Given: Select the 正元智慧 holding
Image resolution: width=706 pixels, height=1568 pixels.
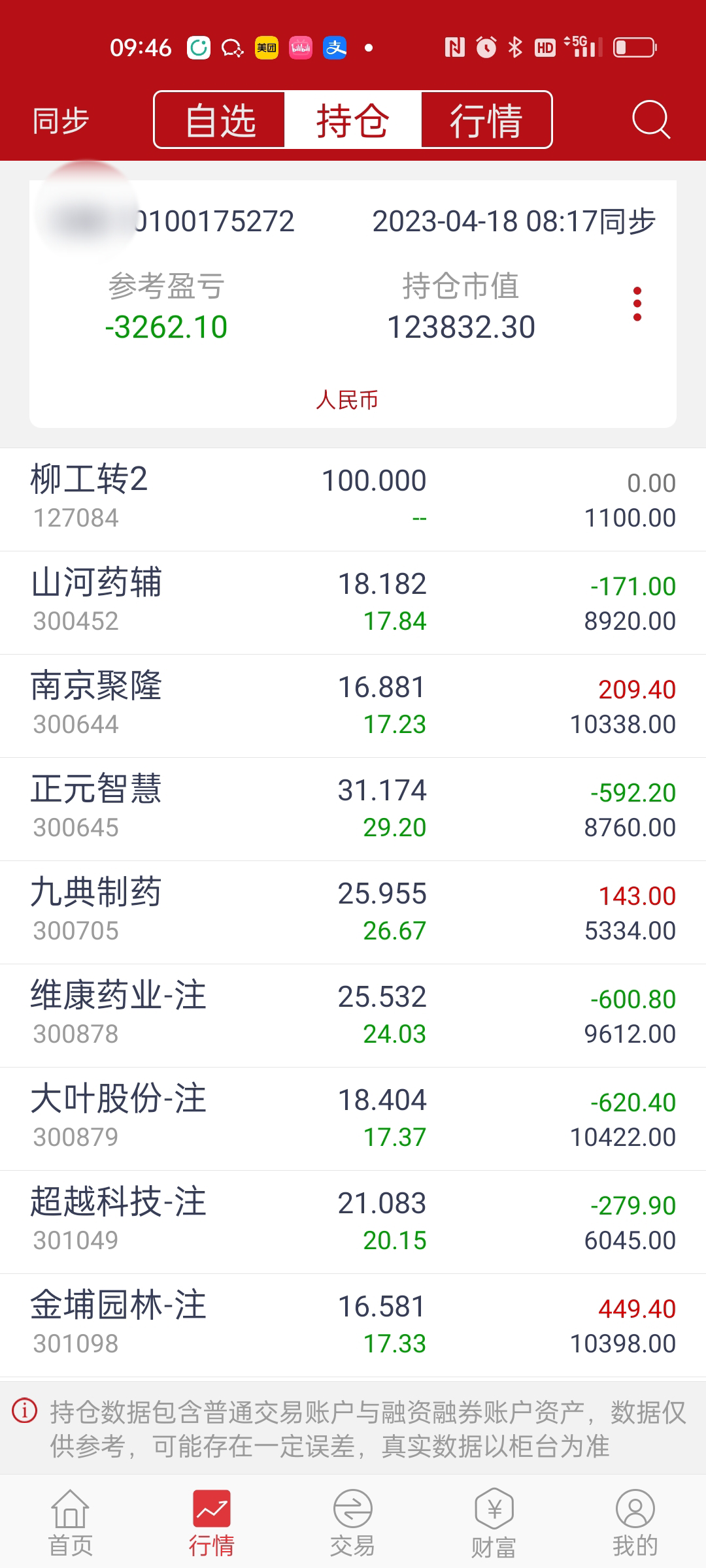Looking at the screenshot, I should 353,809.
